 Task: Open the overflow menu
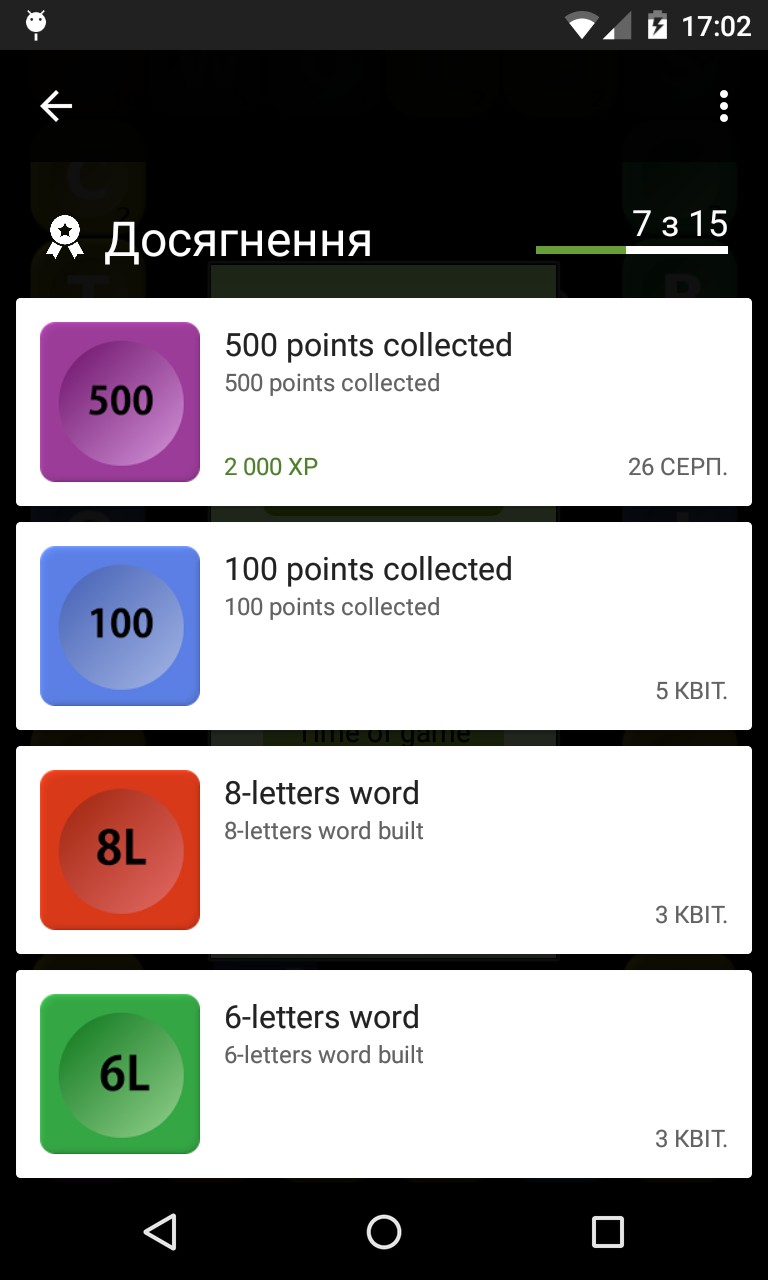[723, 106]
